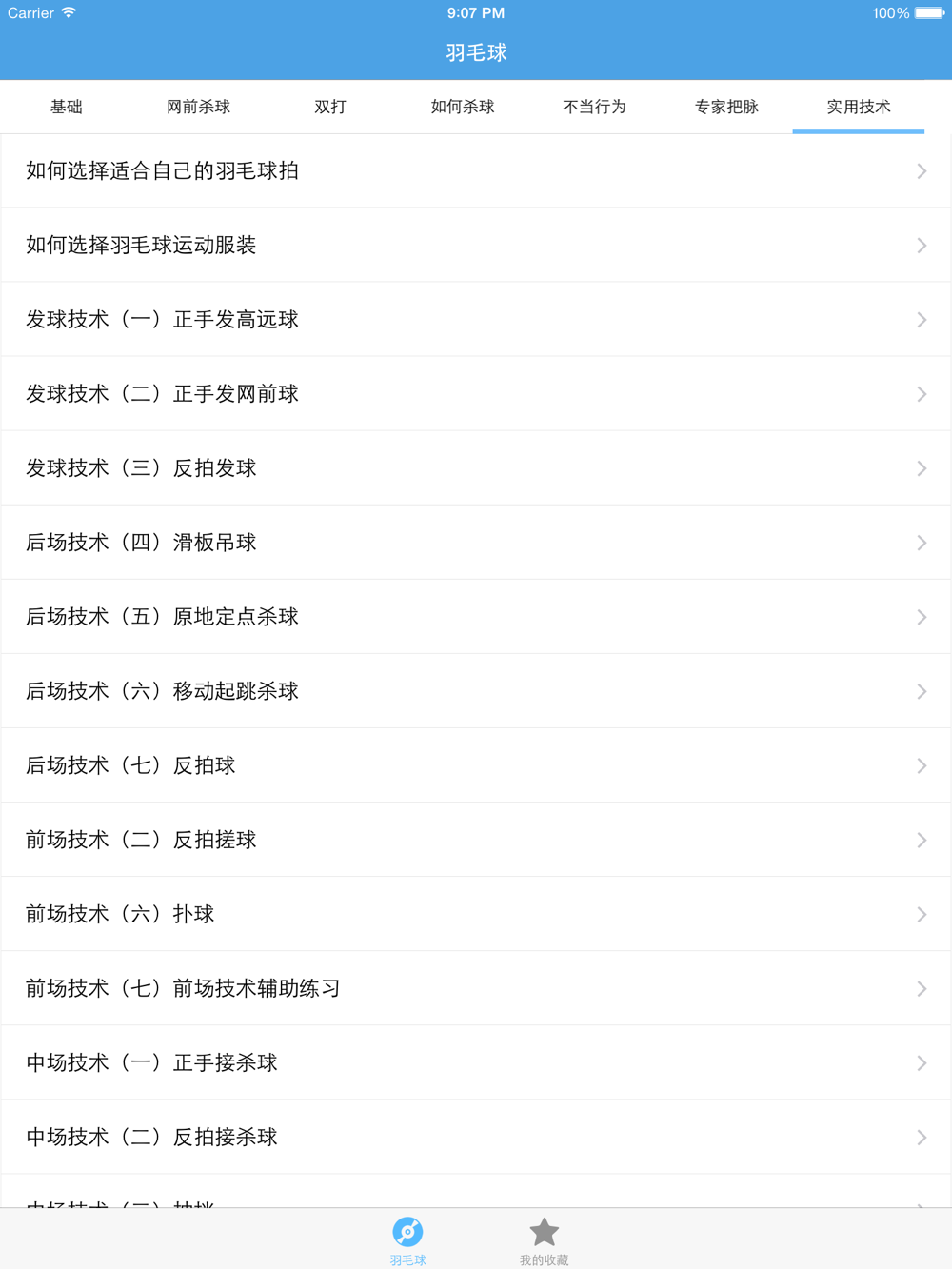The image size is (952, 1269).
Task: Open 发球技术（三）反拍发球
Action: (x=476, y=468)
